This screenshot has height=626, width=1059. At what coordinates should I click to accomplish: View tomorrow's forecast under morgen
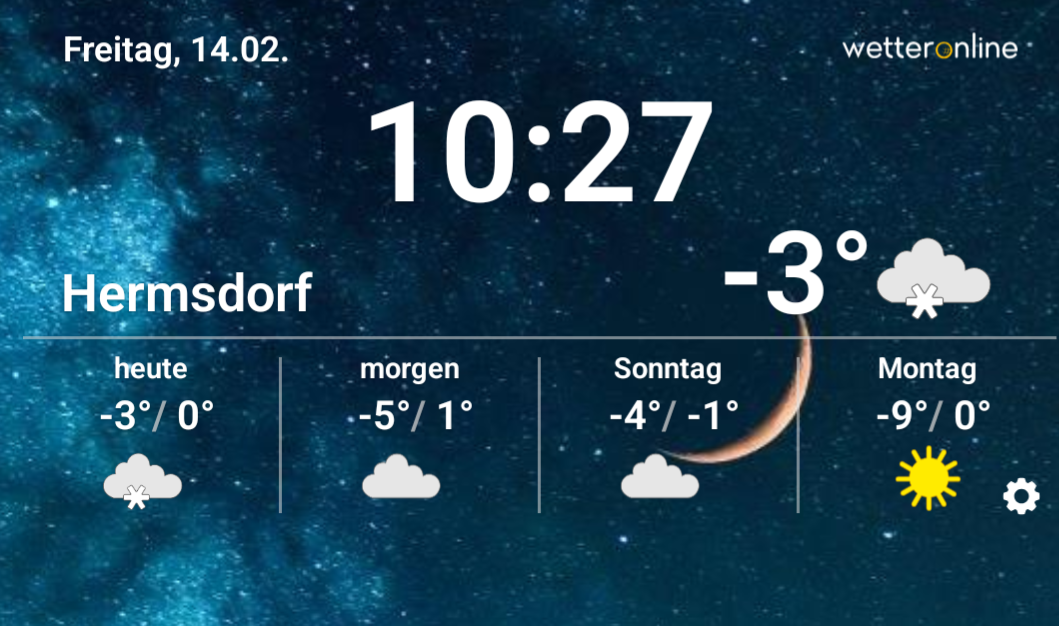409,430
